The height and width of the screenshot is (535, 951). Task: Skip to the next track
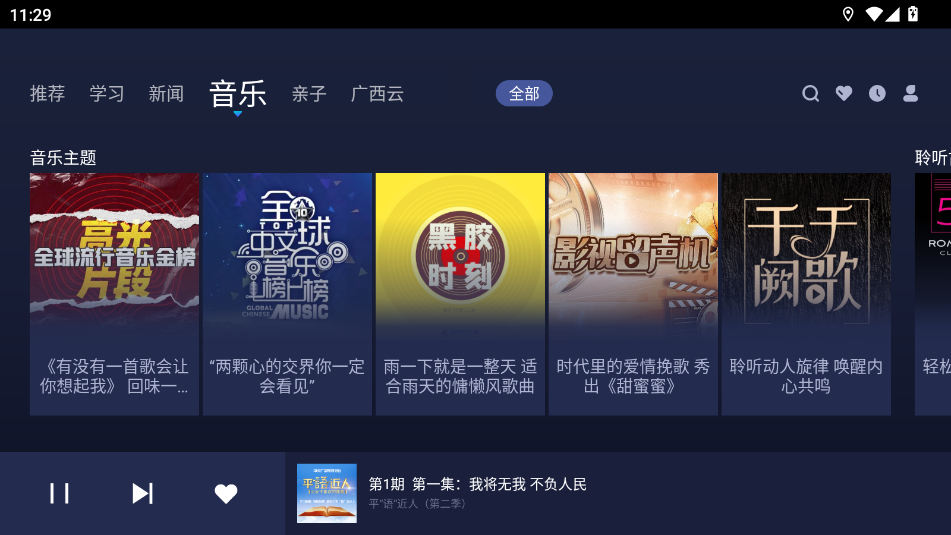click(143, 493)
